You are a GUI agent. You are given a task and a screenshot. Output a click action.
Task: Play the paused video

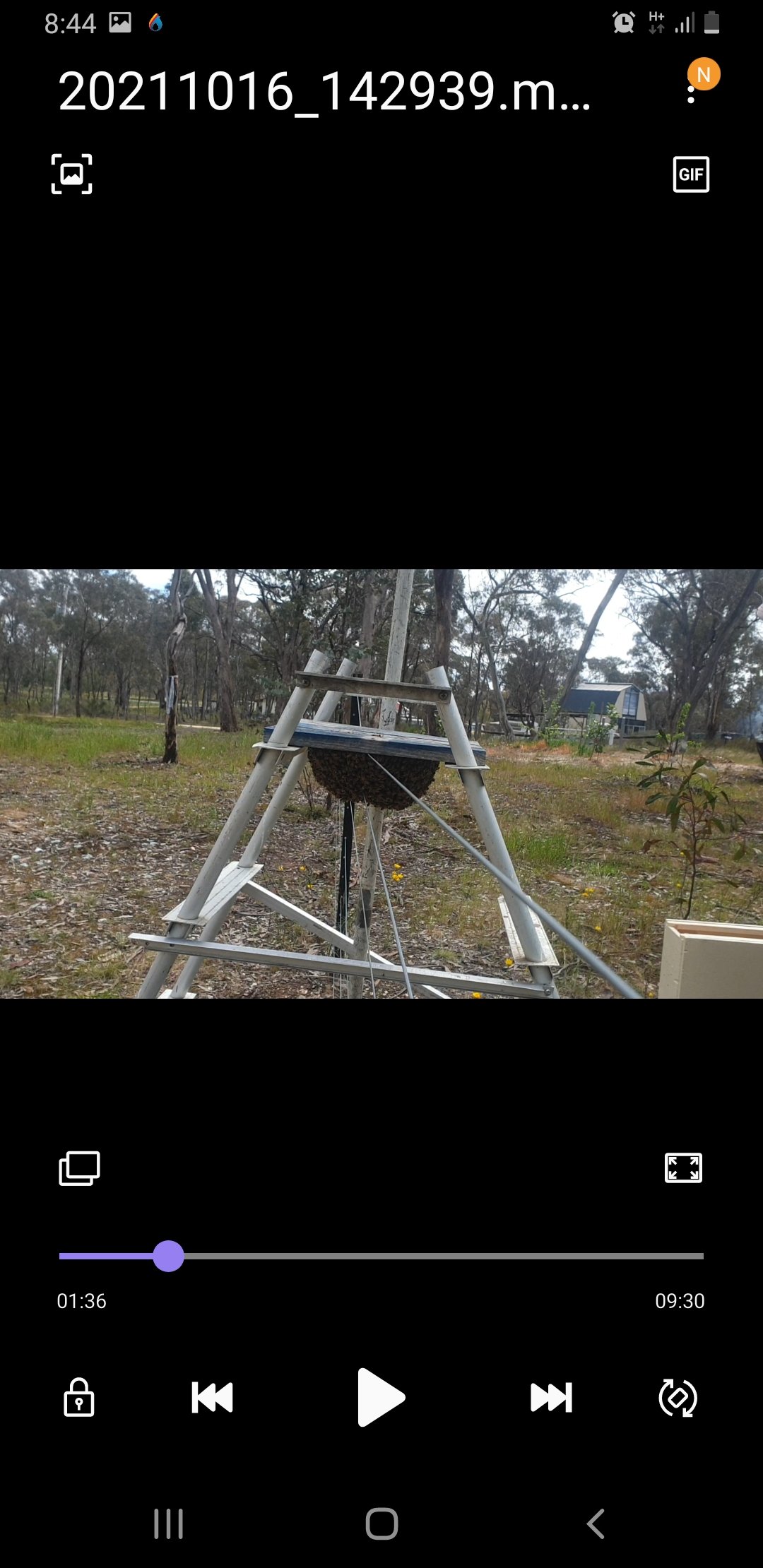point(381,1397)
